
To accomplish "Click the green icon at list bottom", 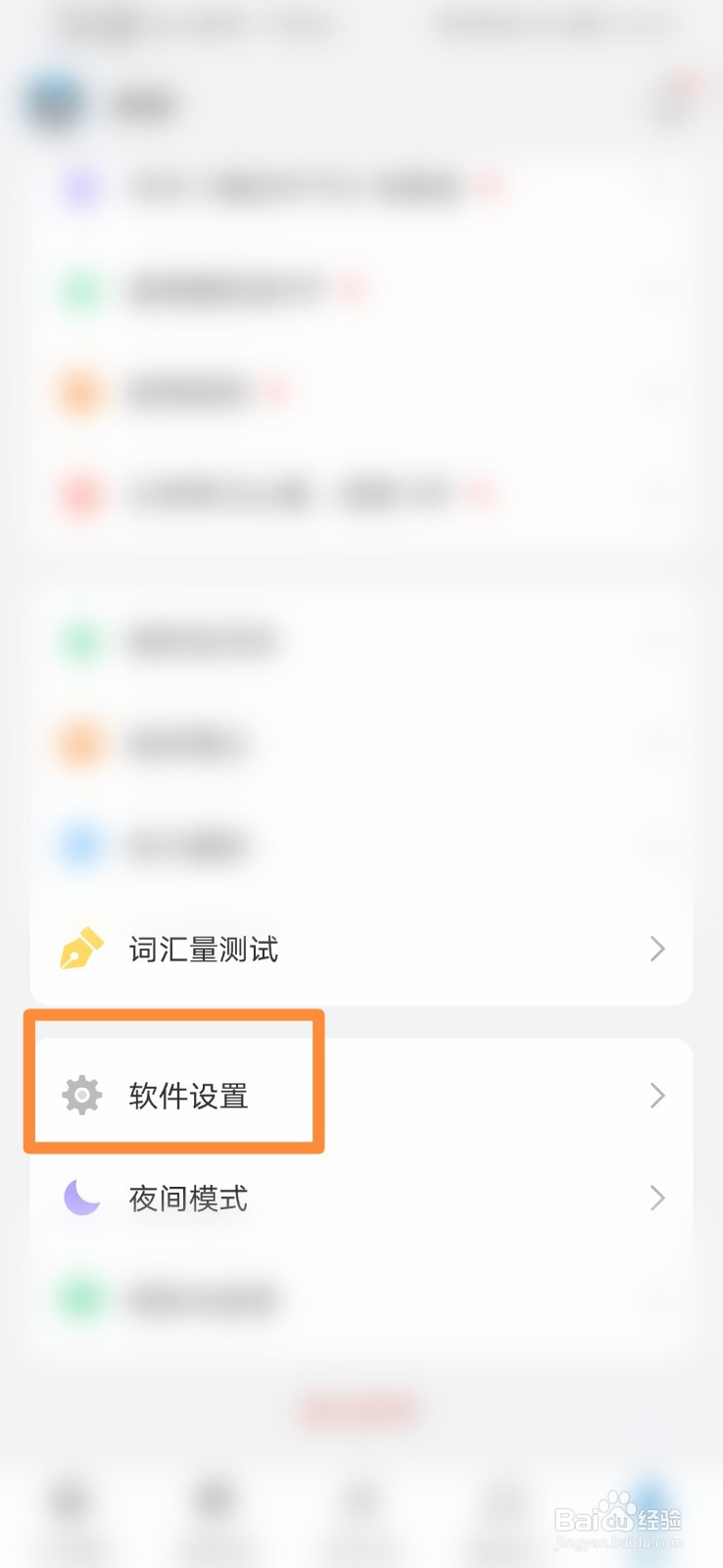I will click(x=81, y=1298).
